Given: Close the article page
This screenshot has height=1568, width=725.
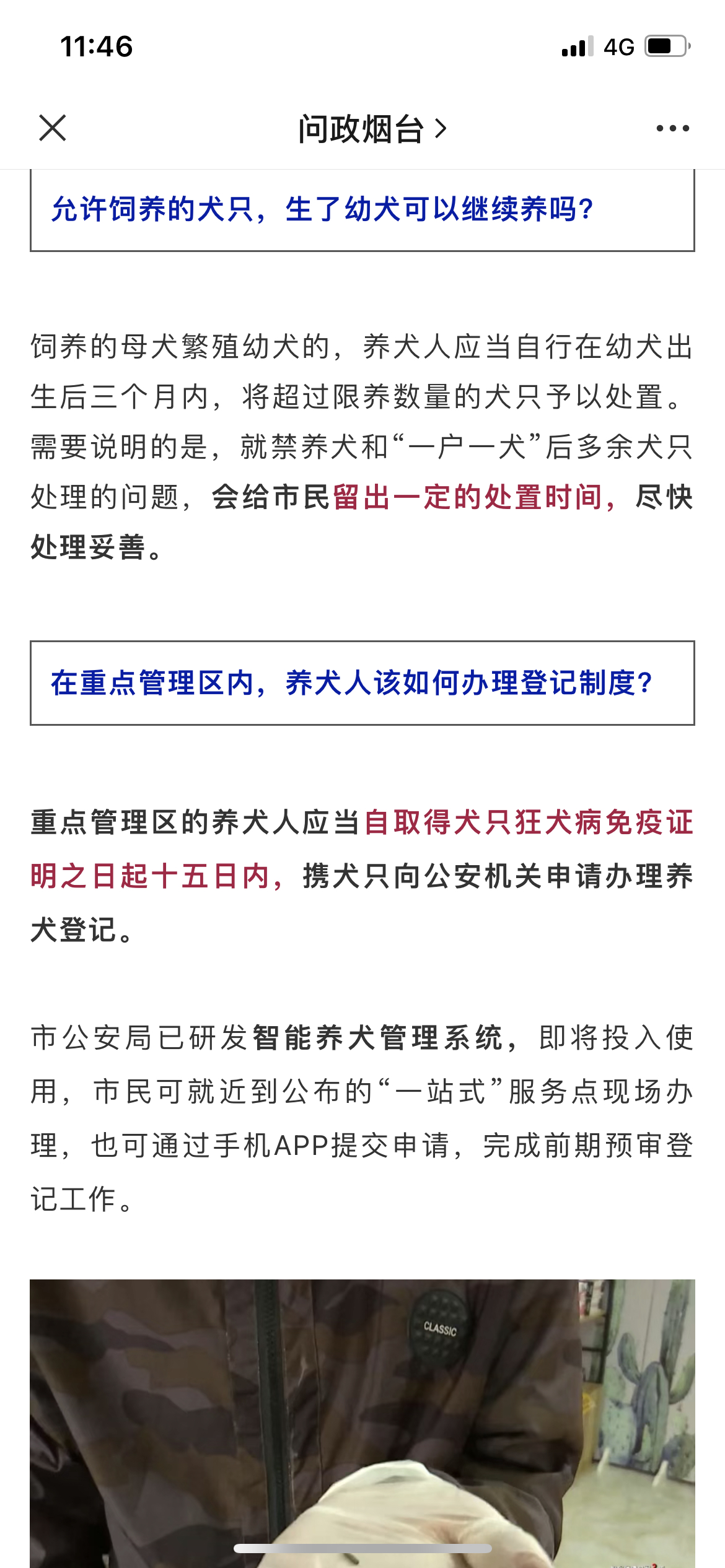Looking at the screenshot, I should tap(53, 128).
